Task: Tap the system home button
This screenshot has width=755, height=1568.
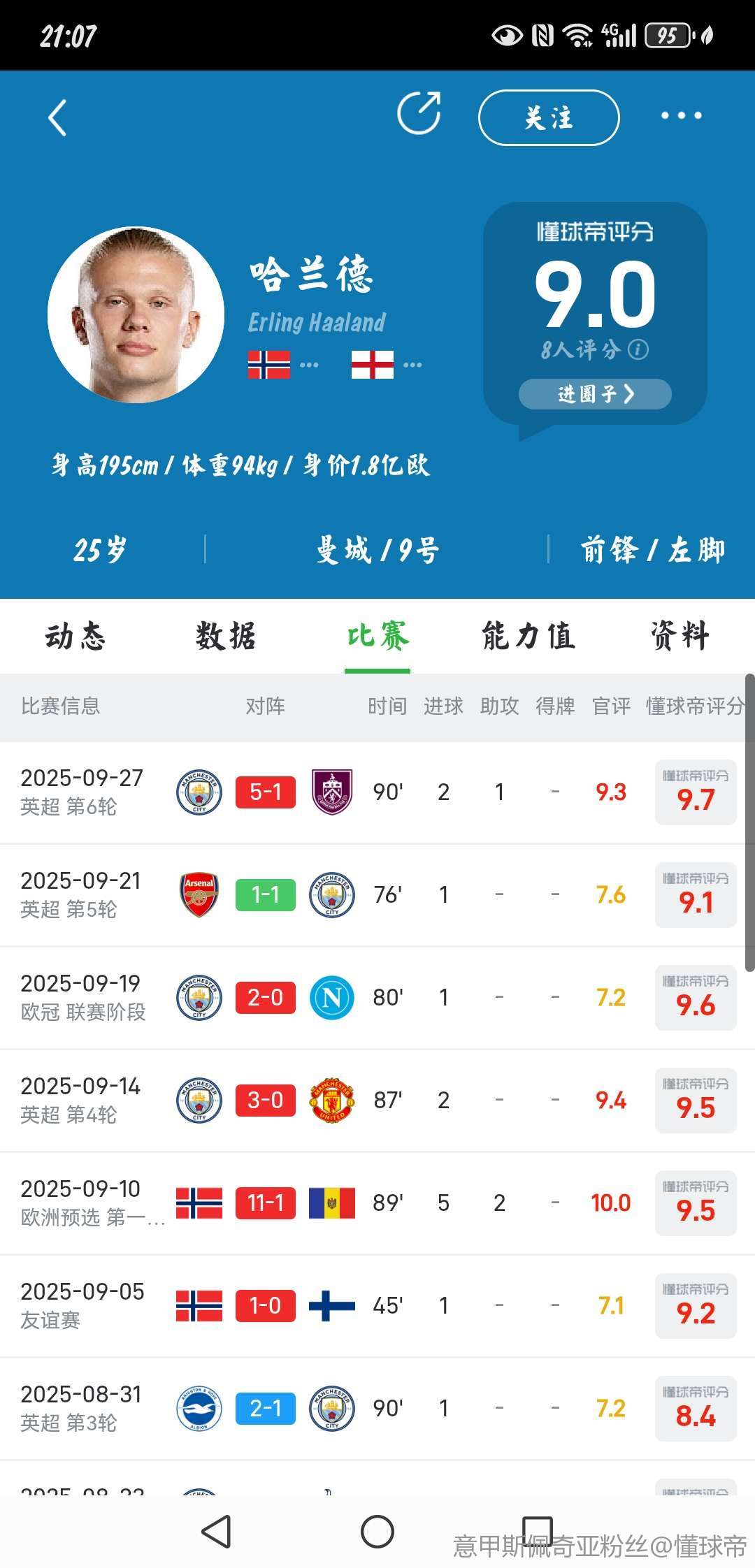Action: 377,1532
